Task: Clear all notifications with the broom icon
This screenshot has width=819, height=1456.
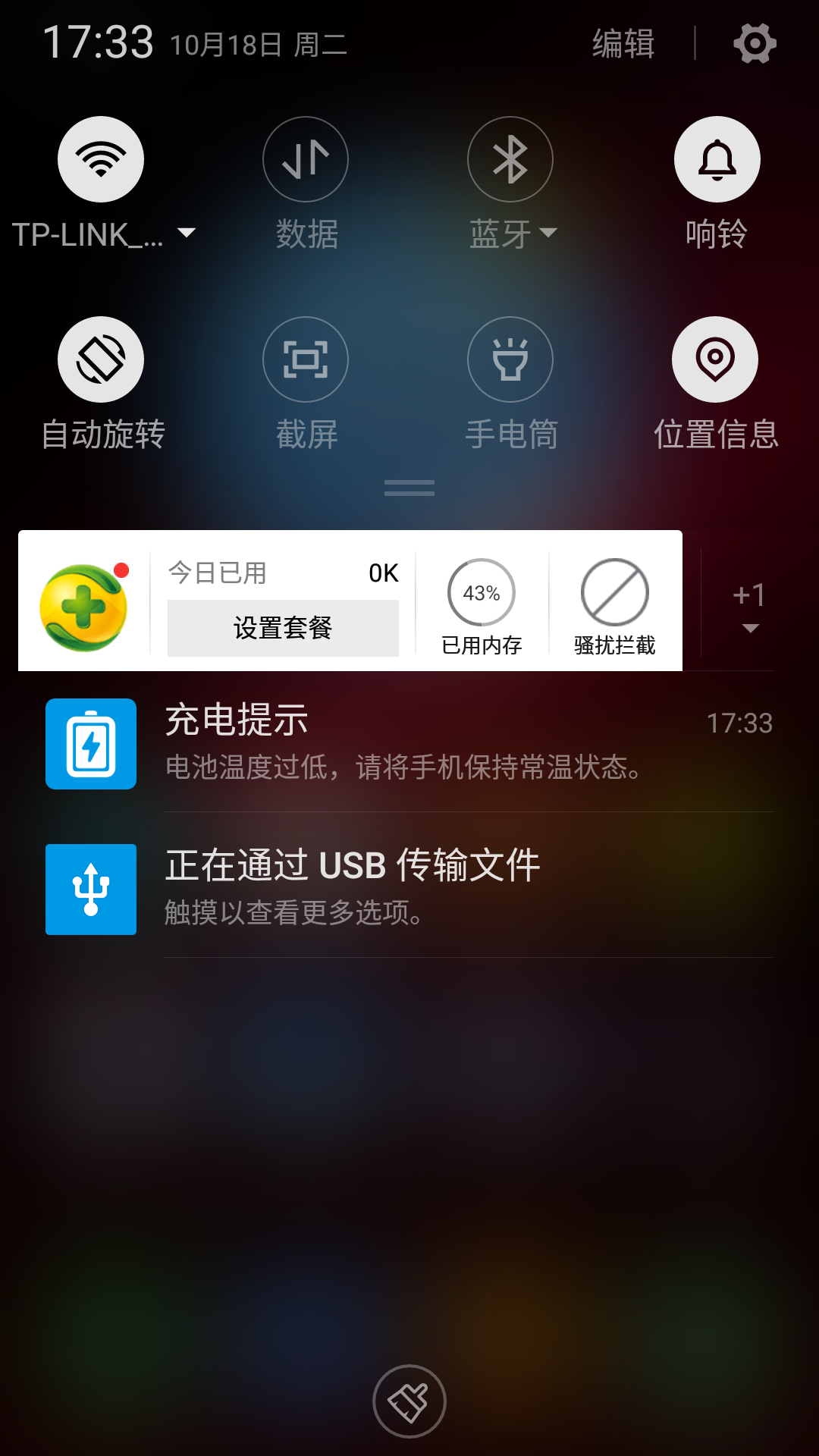Action: pos(409,1401)
